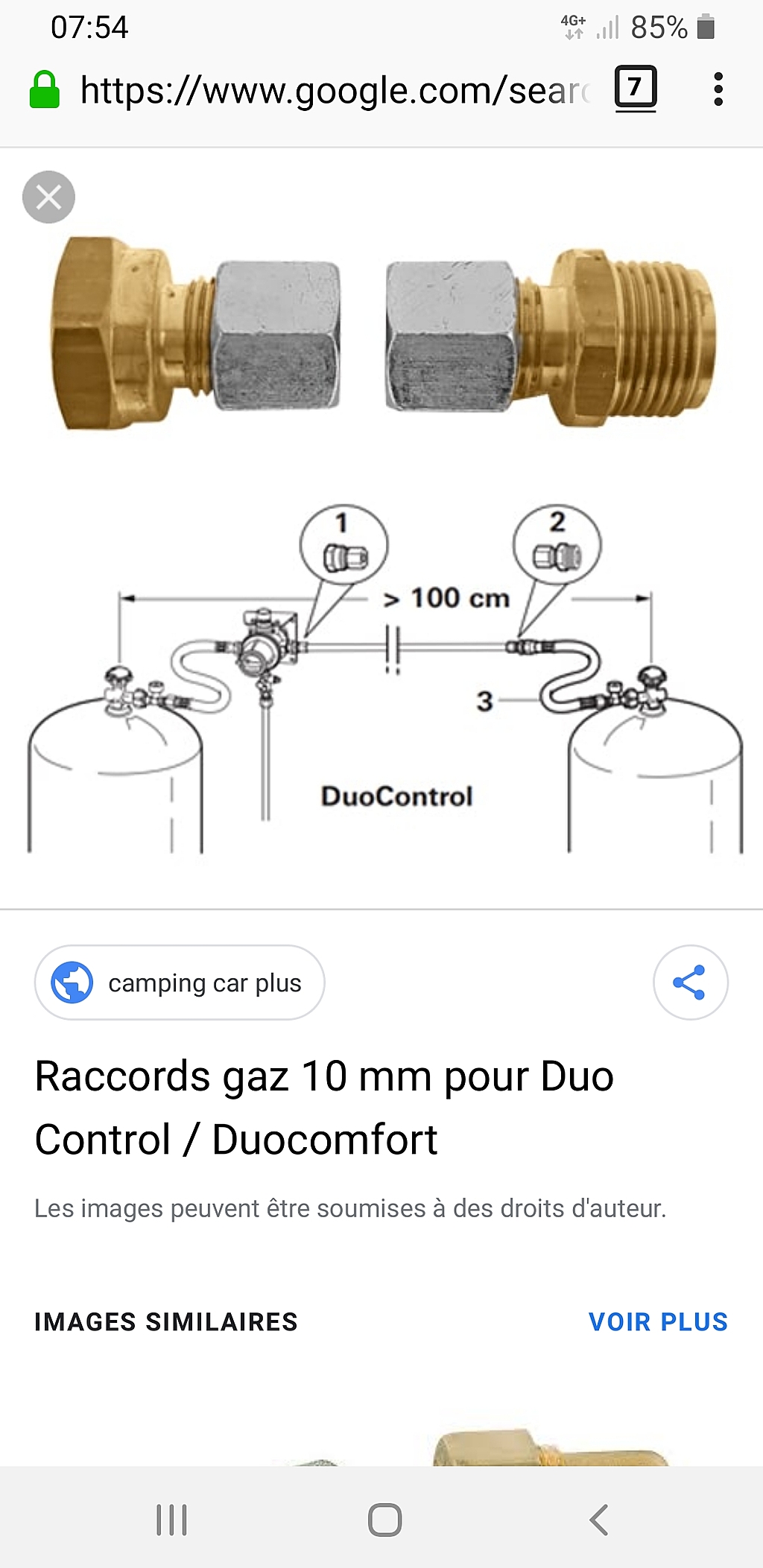Go to the home screen
763x1568 pixels.
tap(385, 1520)
